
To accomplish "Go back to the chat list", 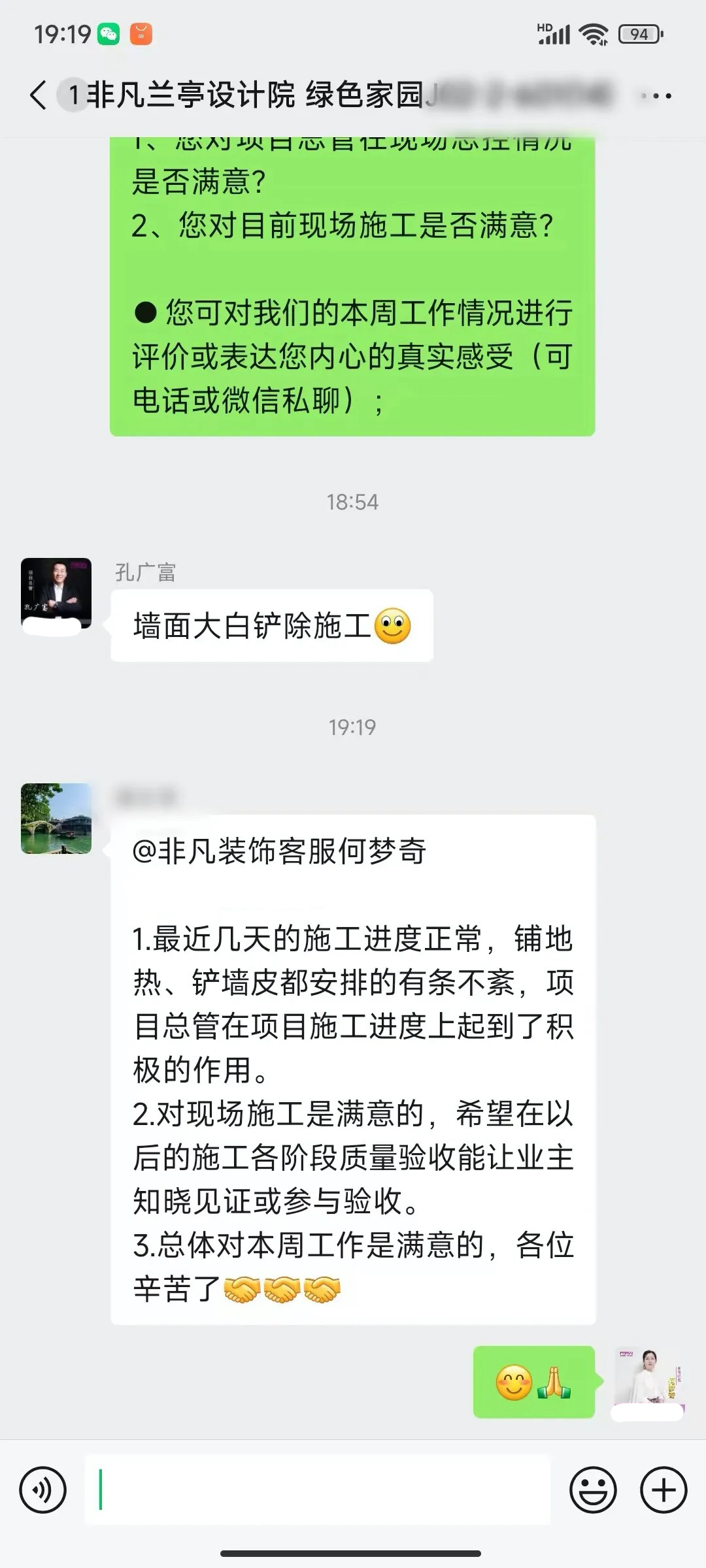I will click(38, 95).
